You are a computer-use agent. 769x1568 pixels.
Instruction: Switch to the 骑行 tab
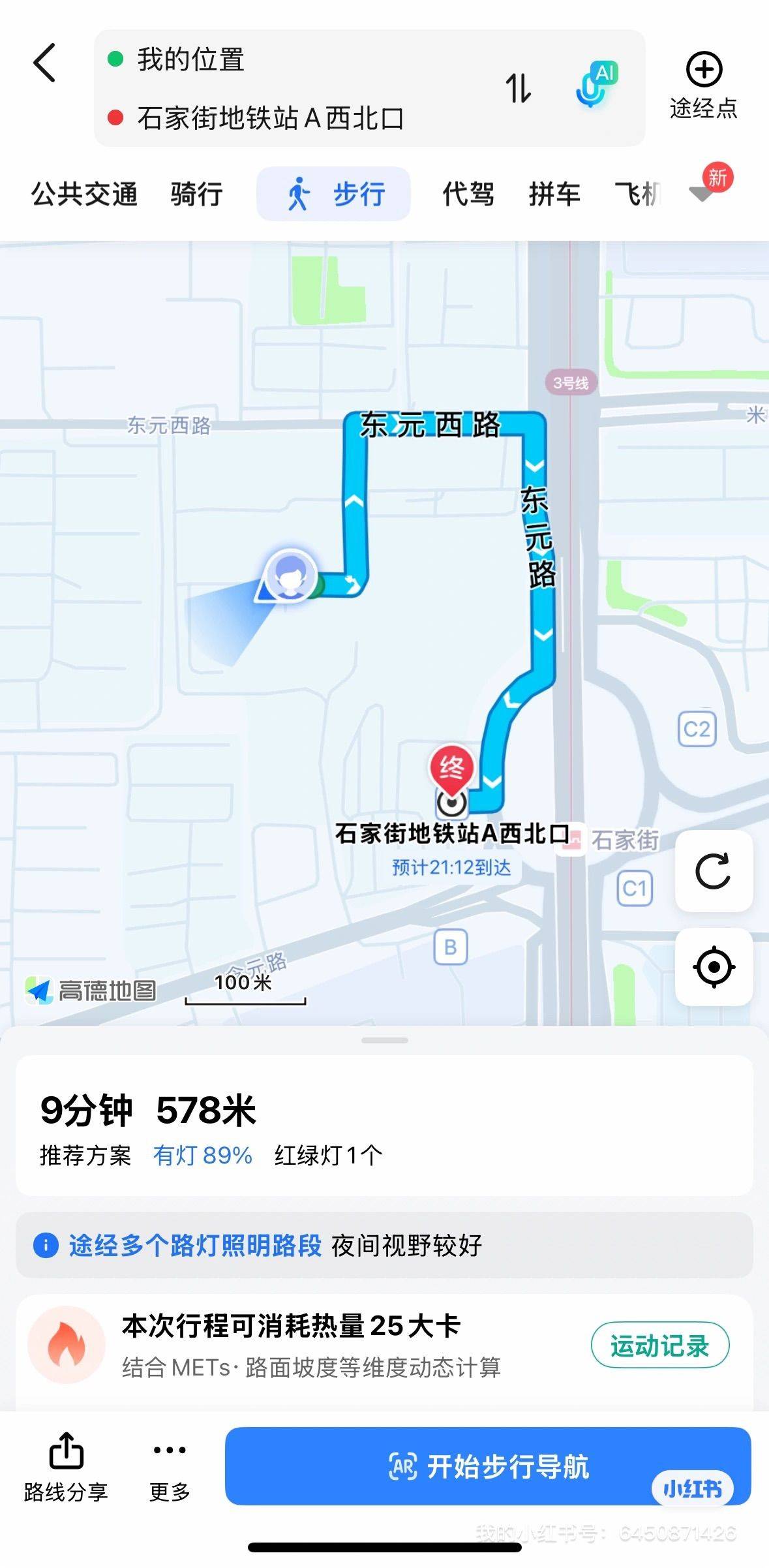198,193
